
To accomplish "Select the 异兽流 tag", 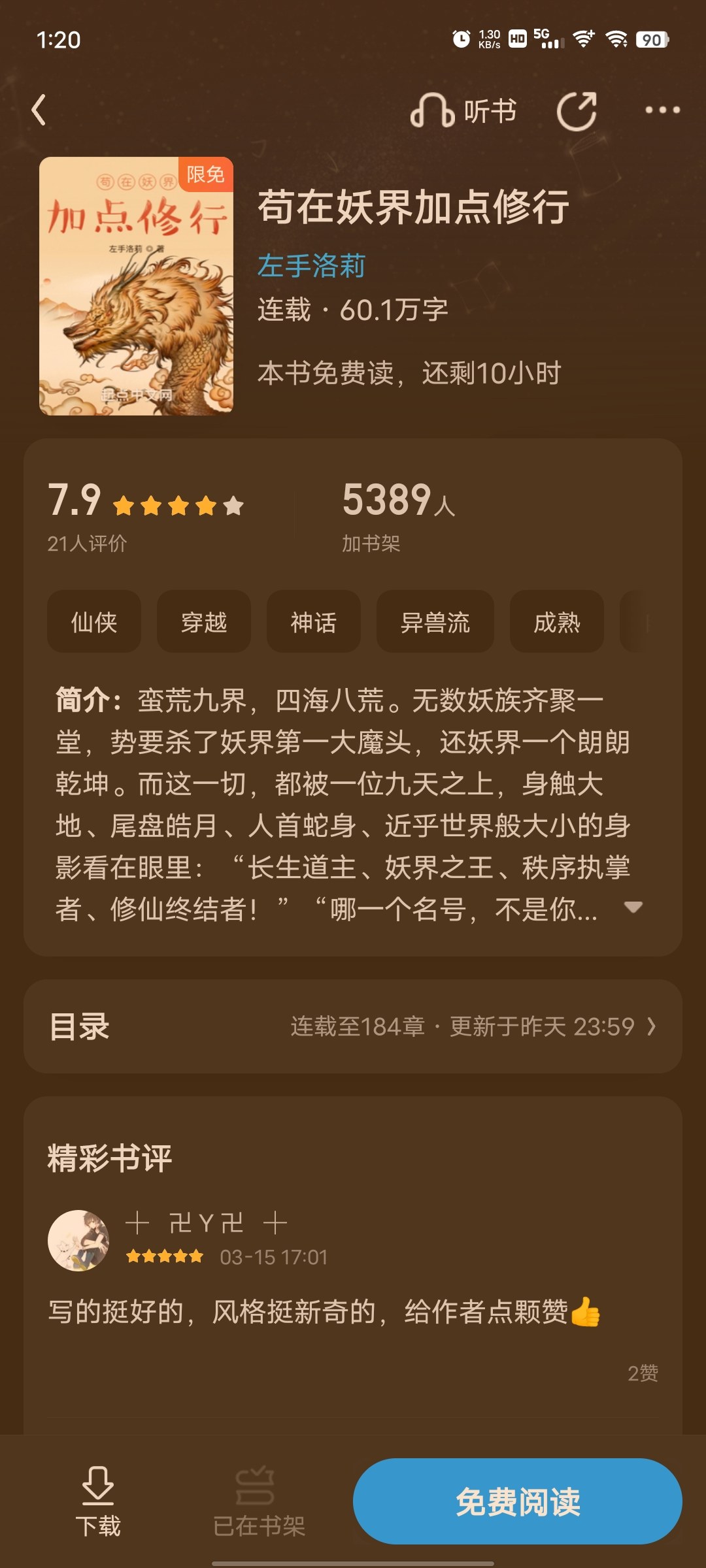I will pyautogui.click(x=435, y=622).
